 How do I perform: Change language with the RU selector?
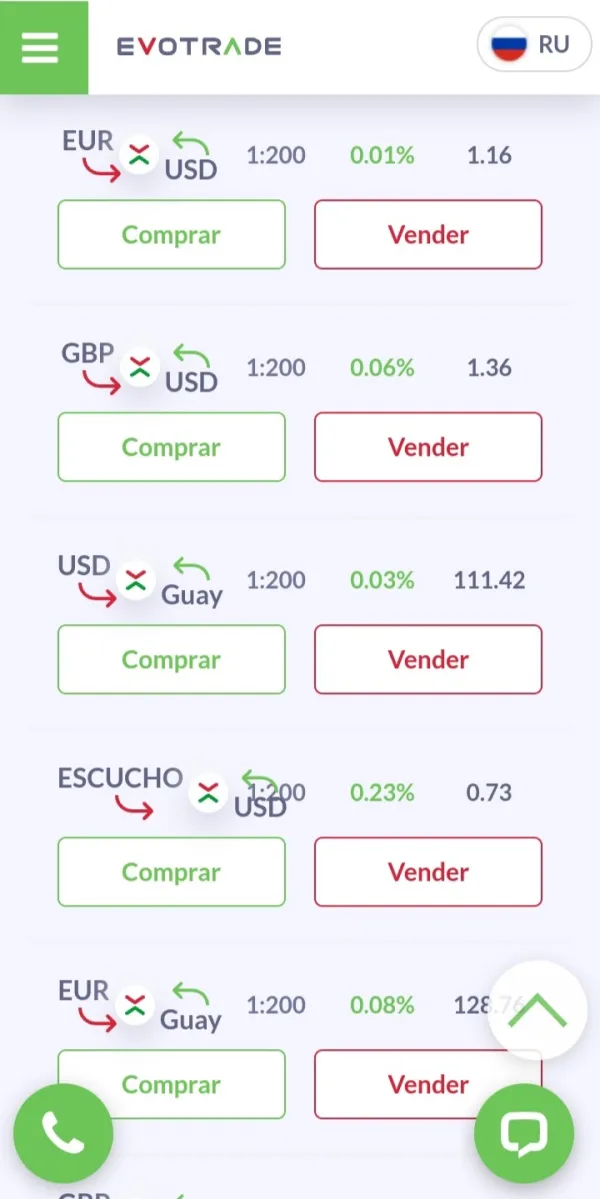click(x=534, y=45)
